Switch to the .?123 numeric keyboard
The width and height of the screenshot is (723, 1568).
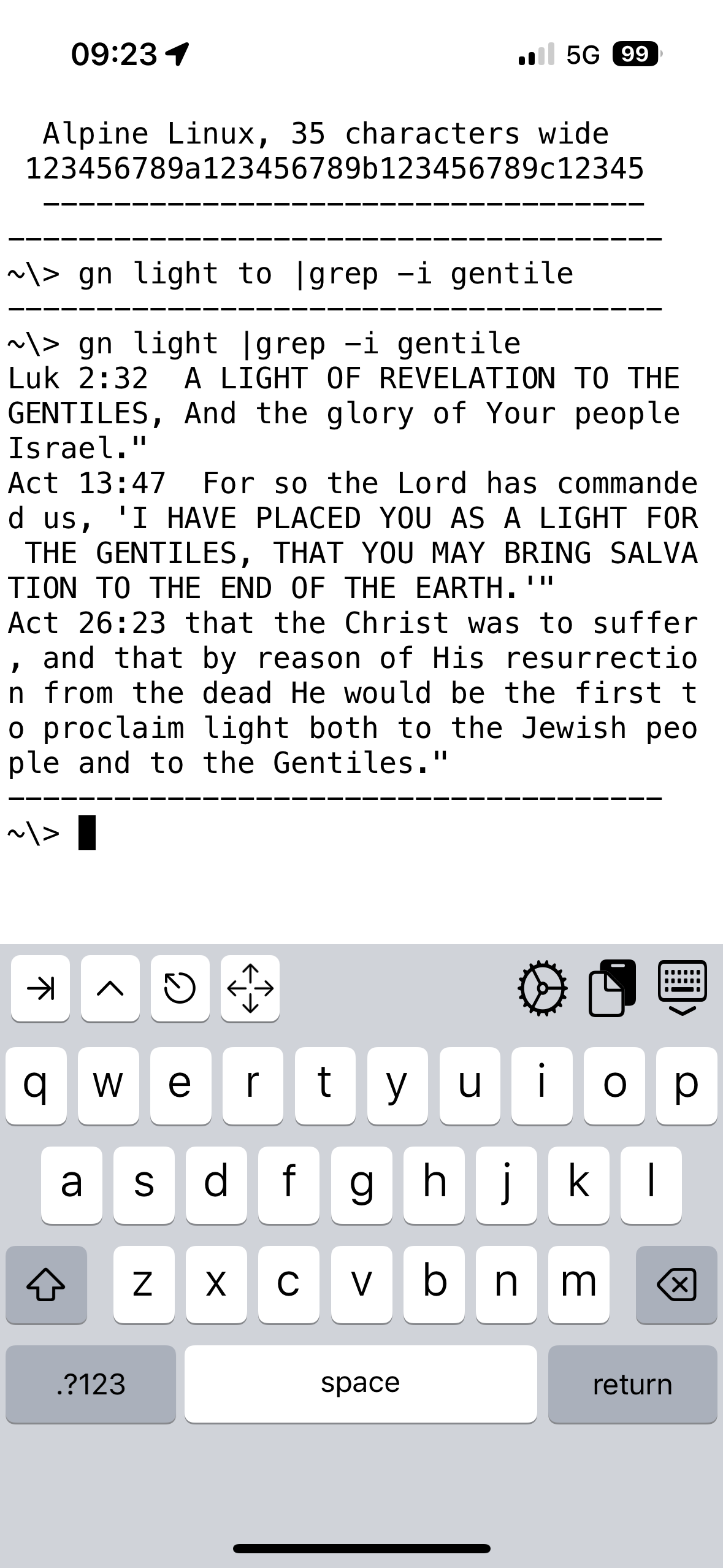pyautogui.click(x=91, y=1385)
